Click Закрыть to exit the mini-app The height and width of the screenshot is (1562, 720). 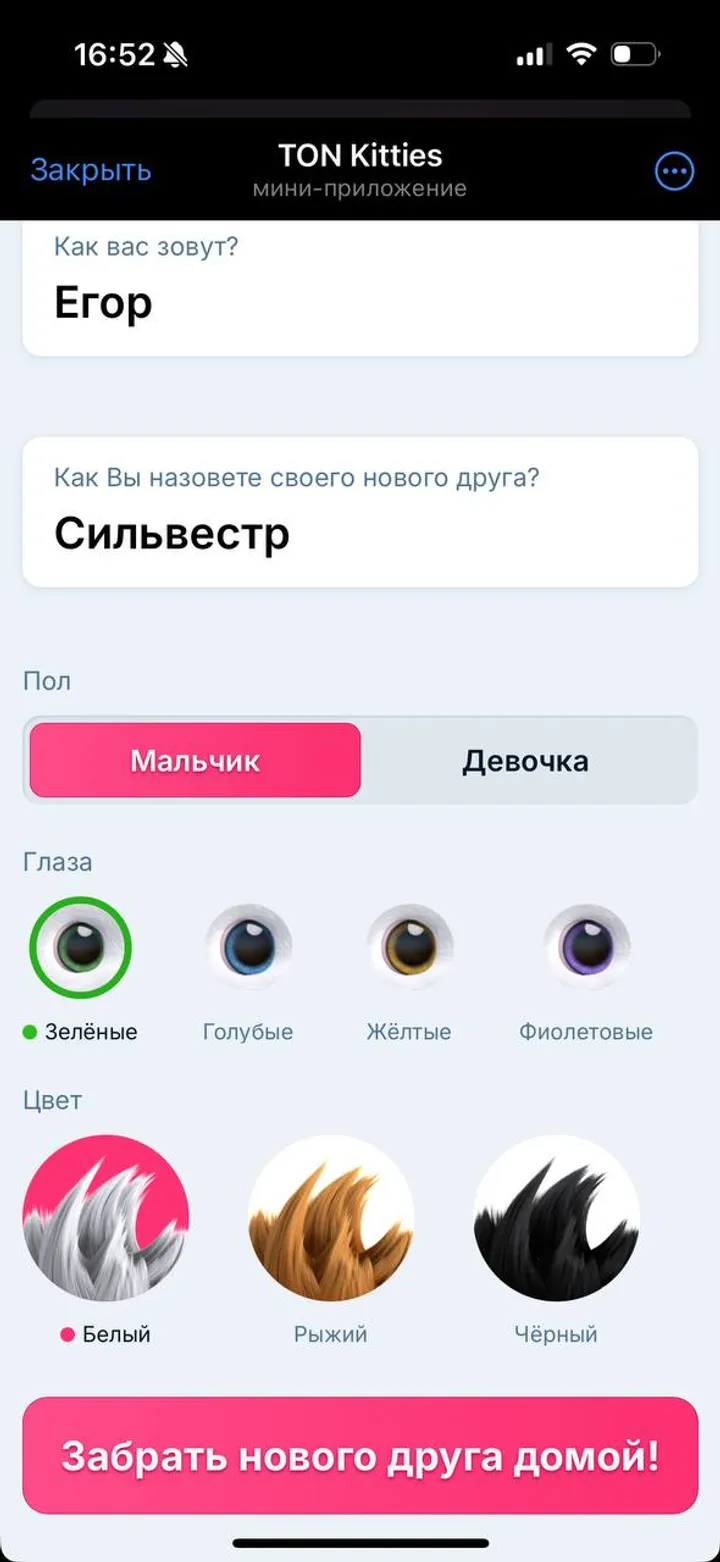pos(91,170)
